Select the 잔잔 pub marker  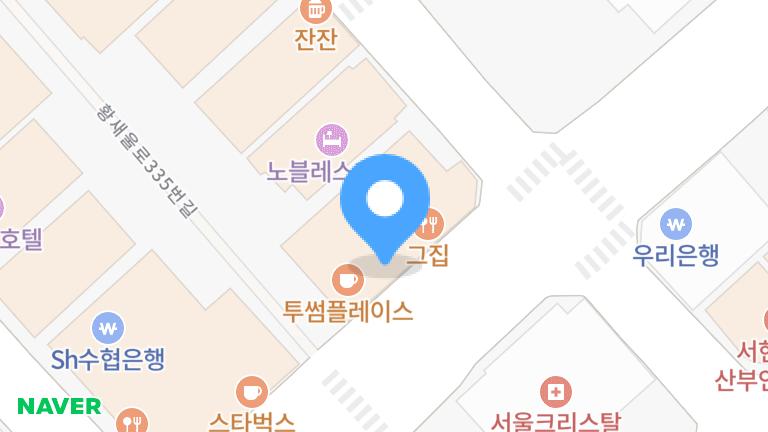[x=315, y=12]
